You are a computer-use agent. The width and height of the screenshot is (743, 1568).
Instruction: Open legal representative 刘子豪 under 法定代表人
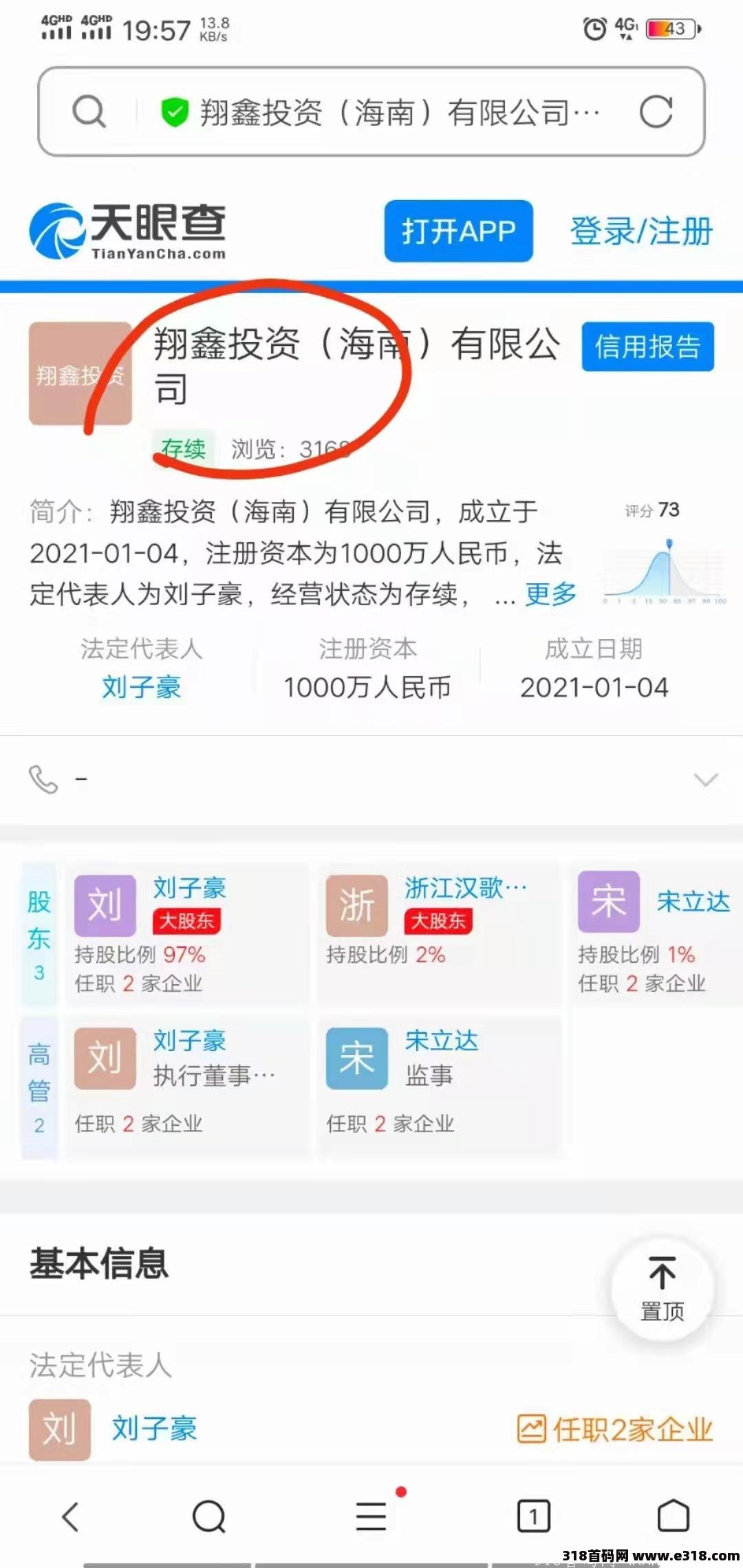coord(142,687)
